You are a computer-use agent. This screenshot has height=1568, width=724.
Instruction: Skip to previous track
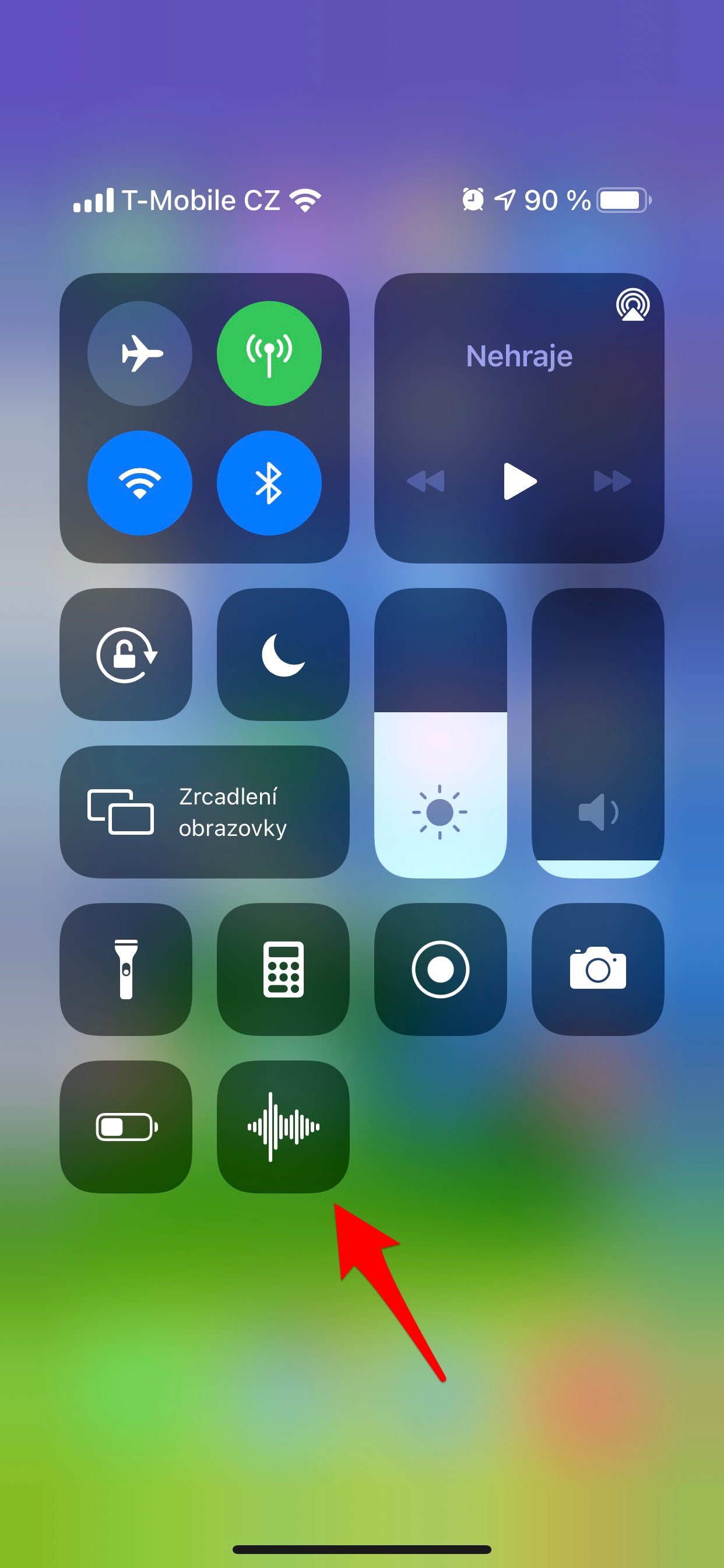[426, 481]
